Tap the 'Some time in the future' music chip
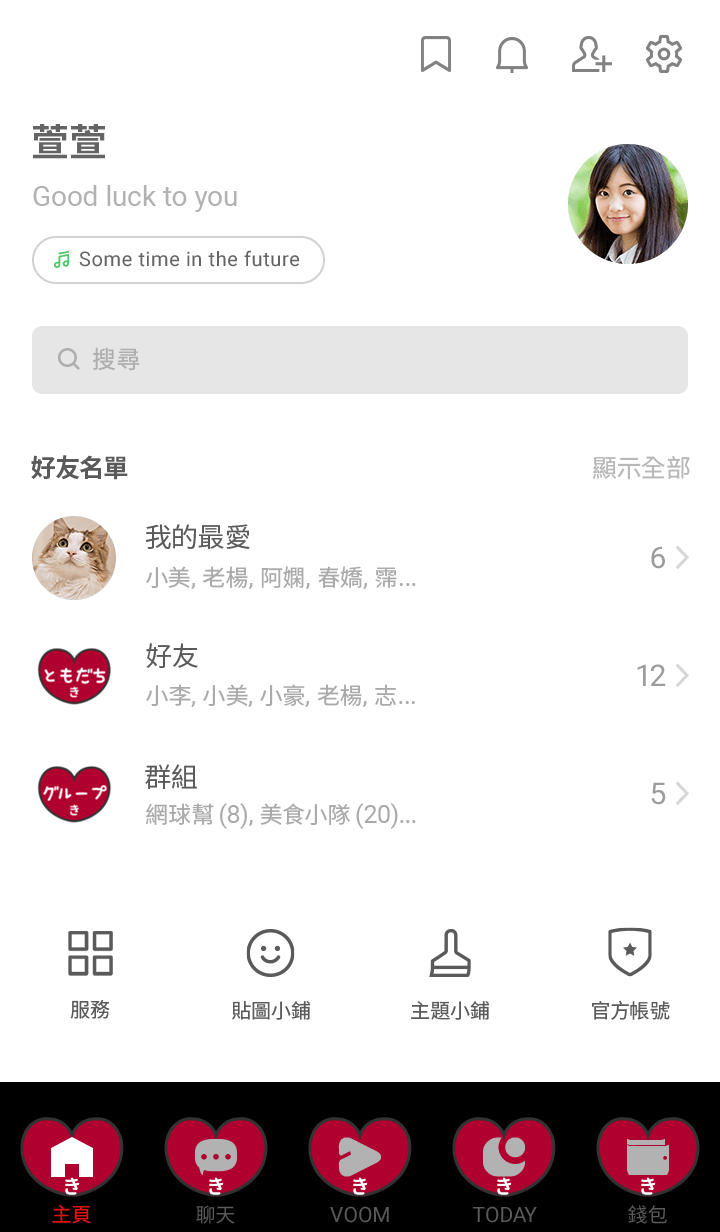 pos(178,260)
